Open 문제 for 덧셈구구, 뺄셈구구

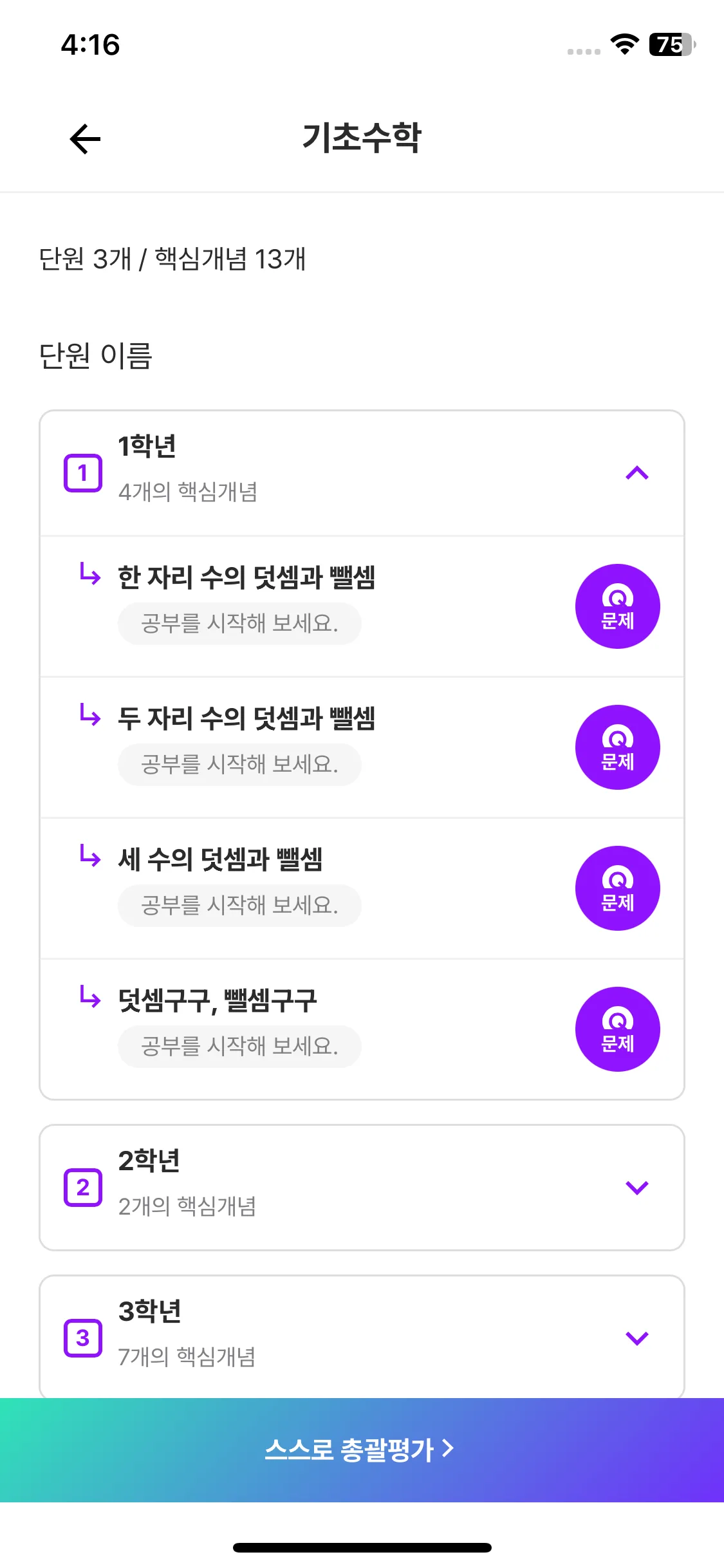point(617,1029)
